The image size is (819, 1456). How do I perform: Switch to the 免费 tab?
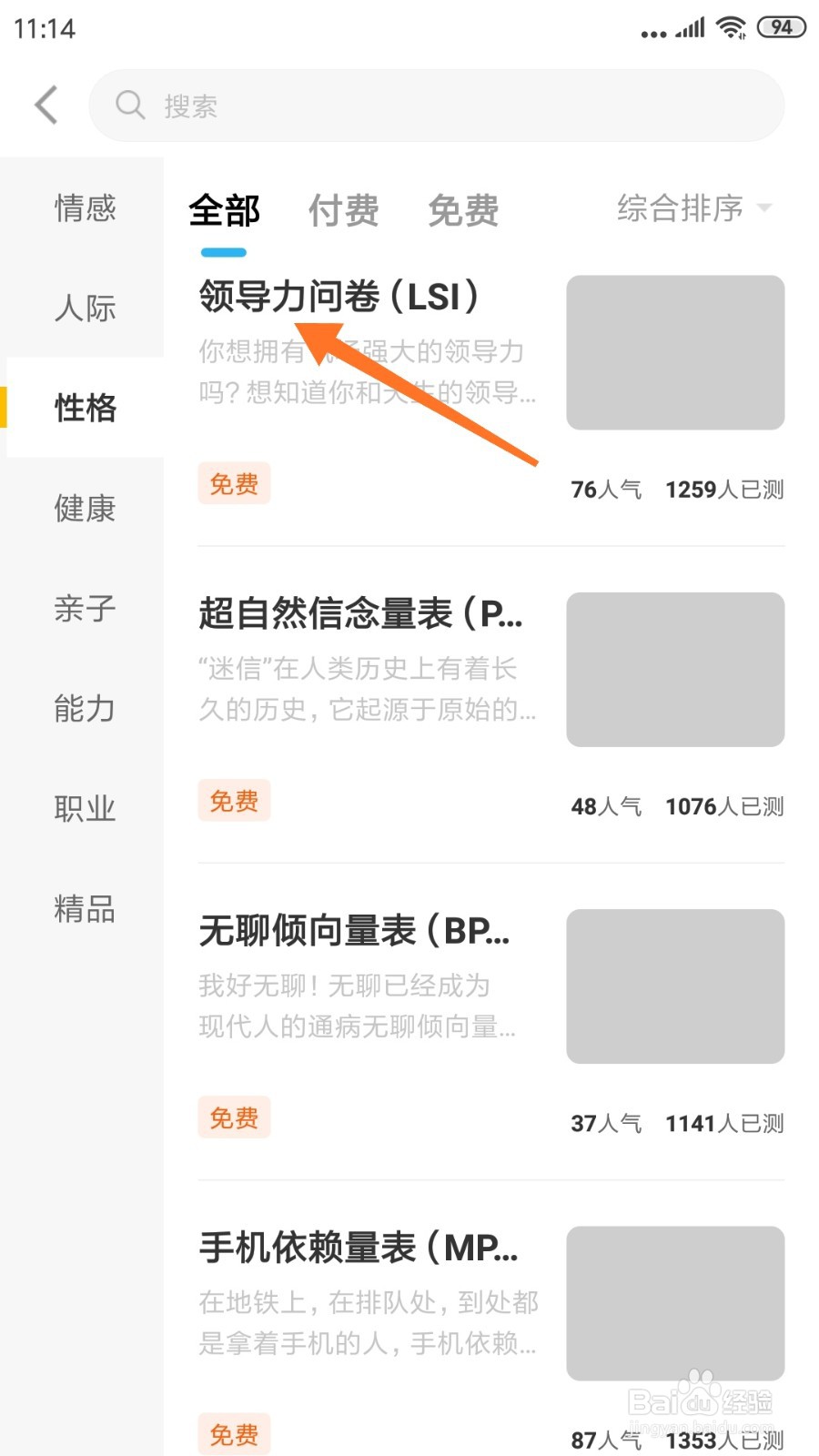pyautogui.click(x=462, y=210)
